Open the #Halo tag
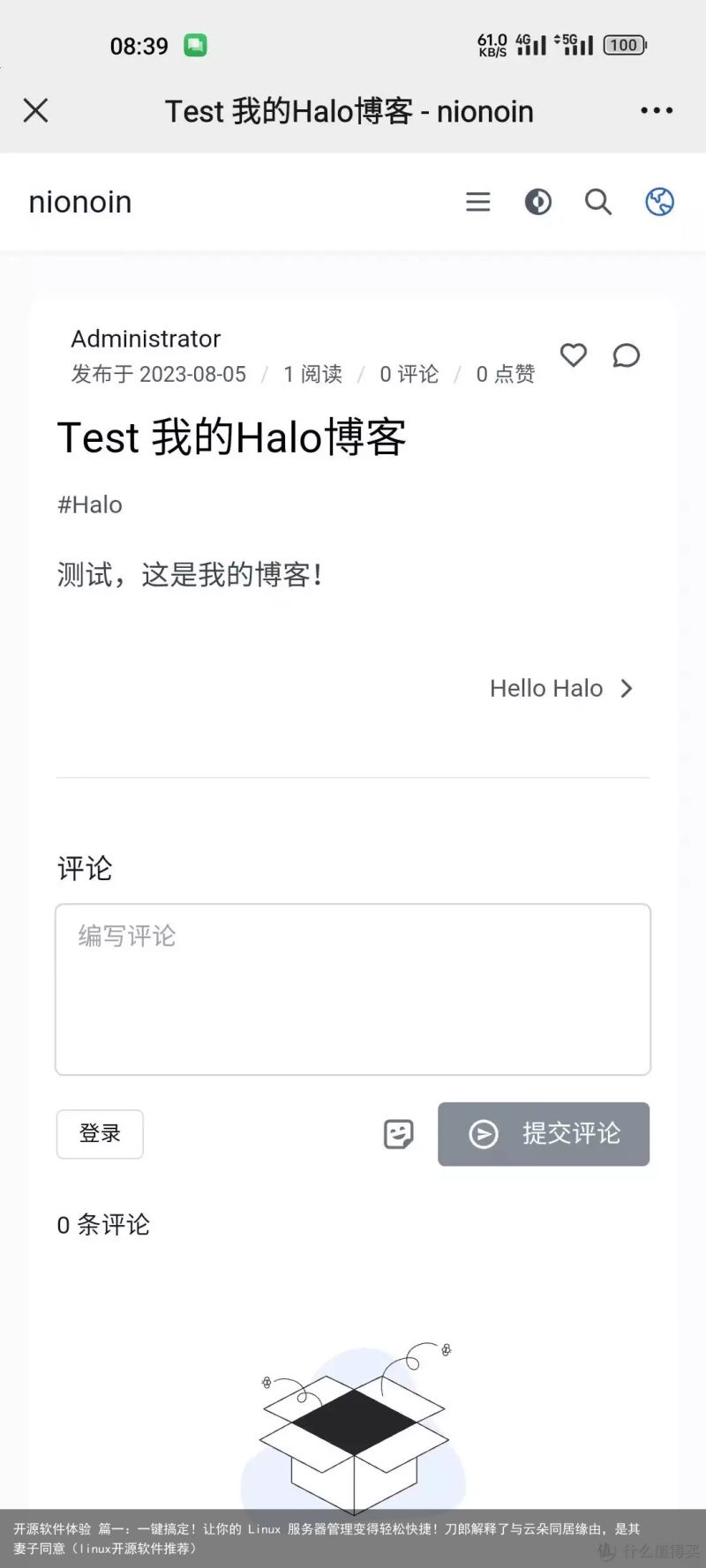The width and height of the screenshot is (706, 1568). coord(90,504)
